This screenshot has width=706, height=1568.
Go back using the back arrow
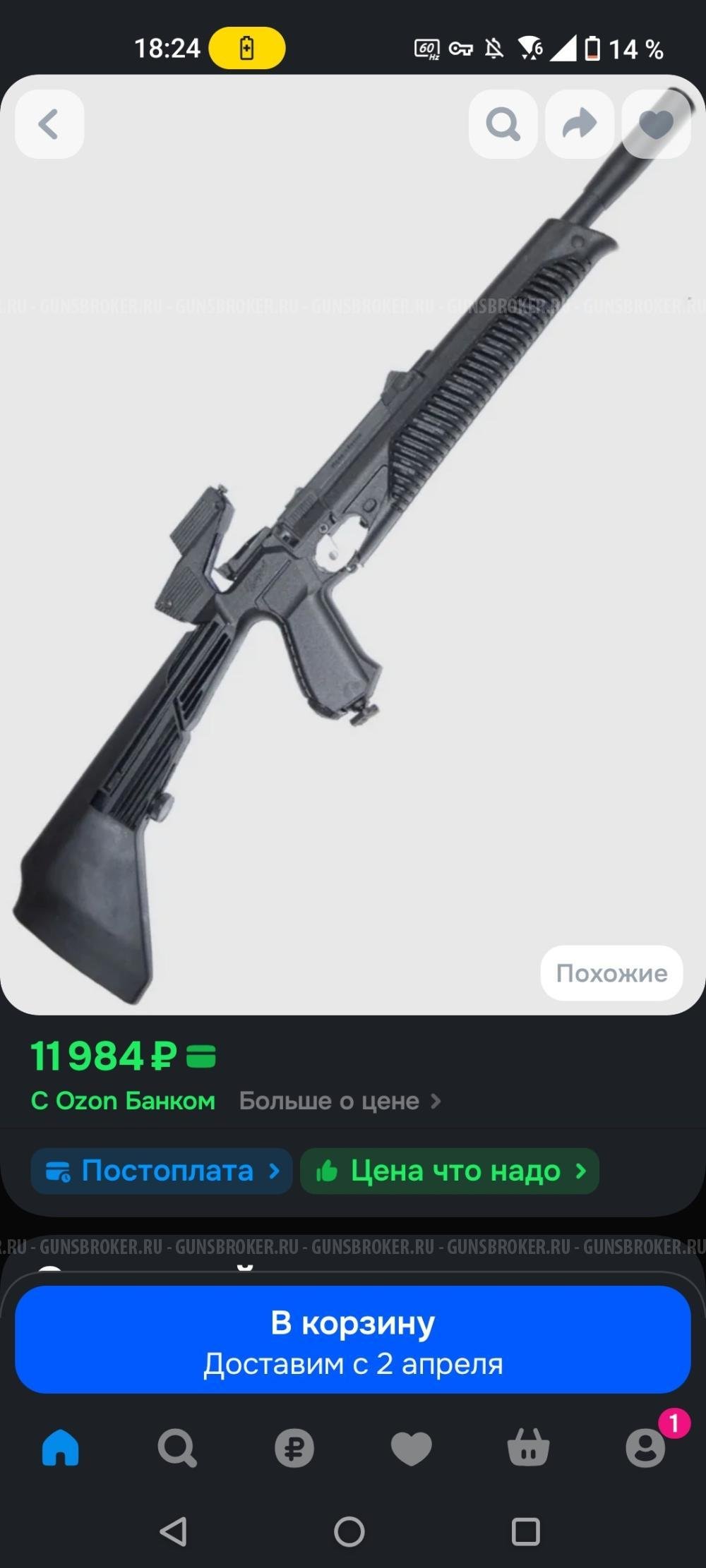pos(49,124)
